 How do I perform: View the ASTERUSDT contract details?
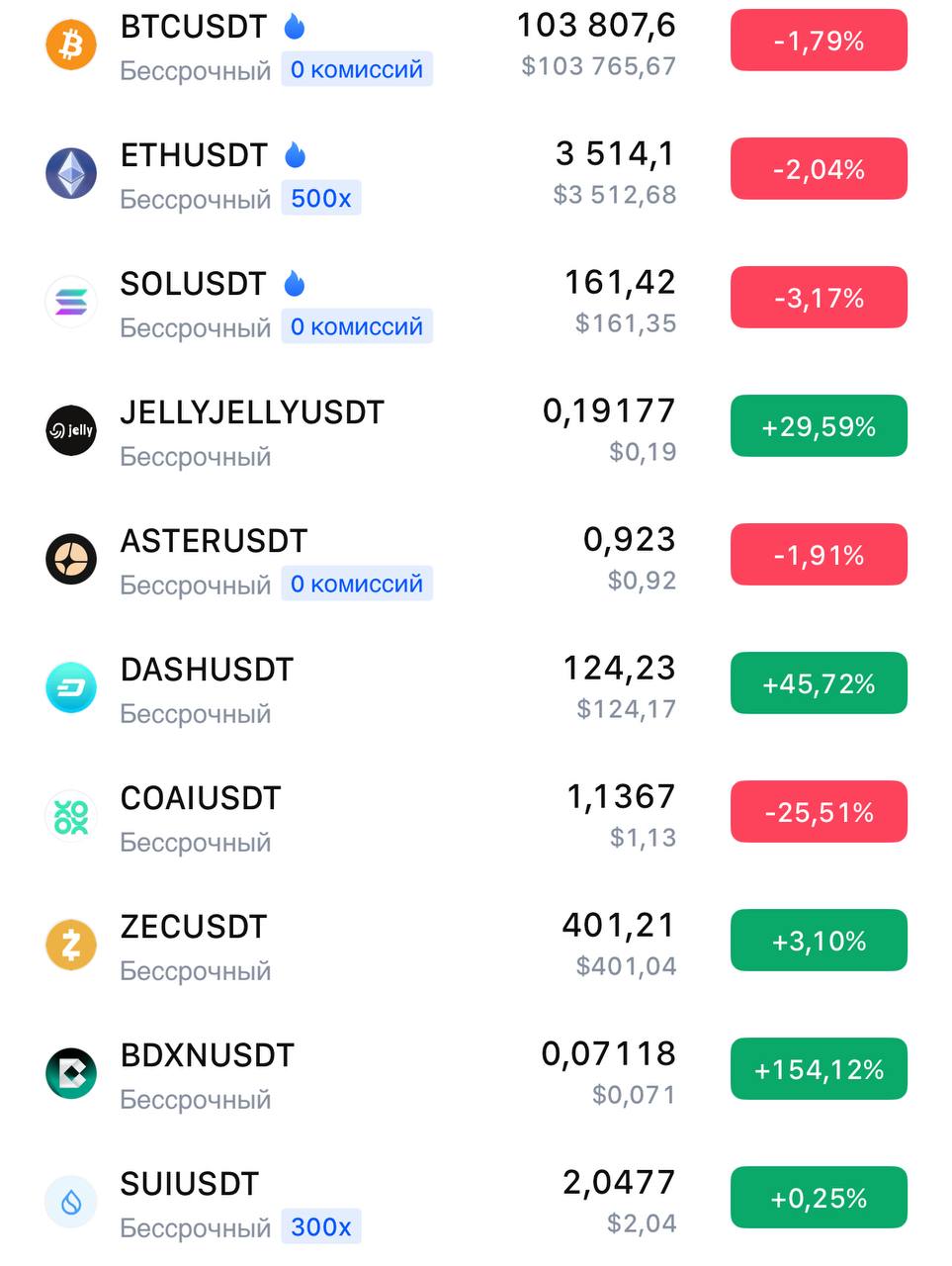click(x=214, y=541)
